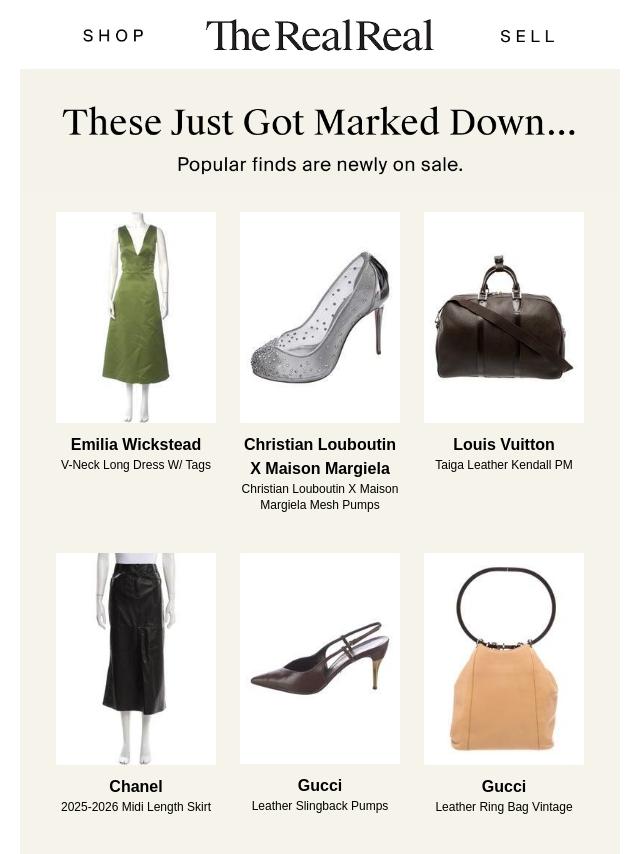Viewport: 640px width, 854px height.
Task: View the Gucci Leather Slingback Pumps
Action: tap(320, 658)
